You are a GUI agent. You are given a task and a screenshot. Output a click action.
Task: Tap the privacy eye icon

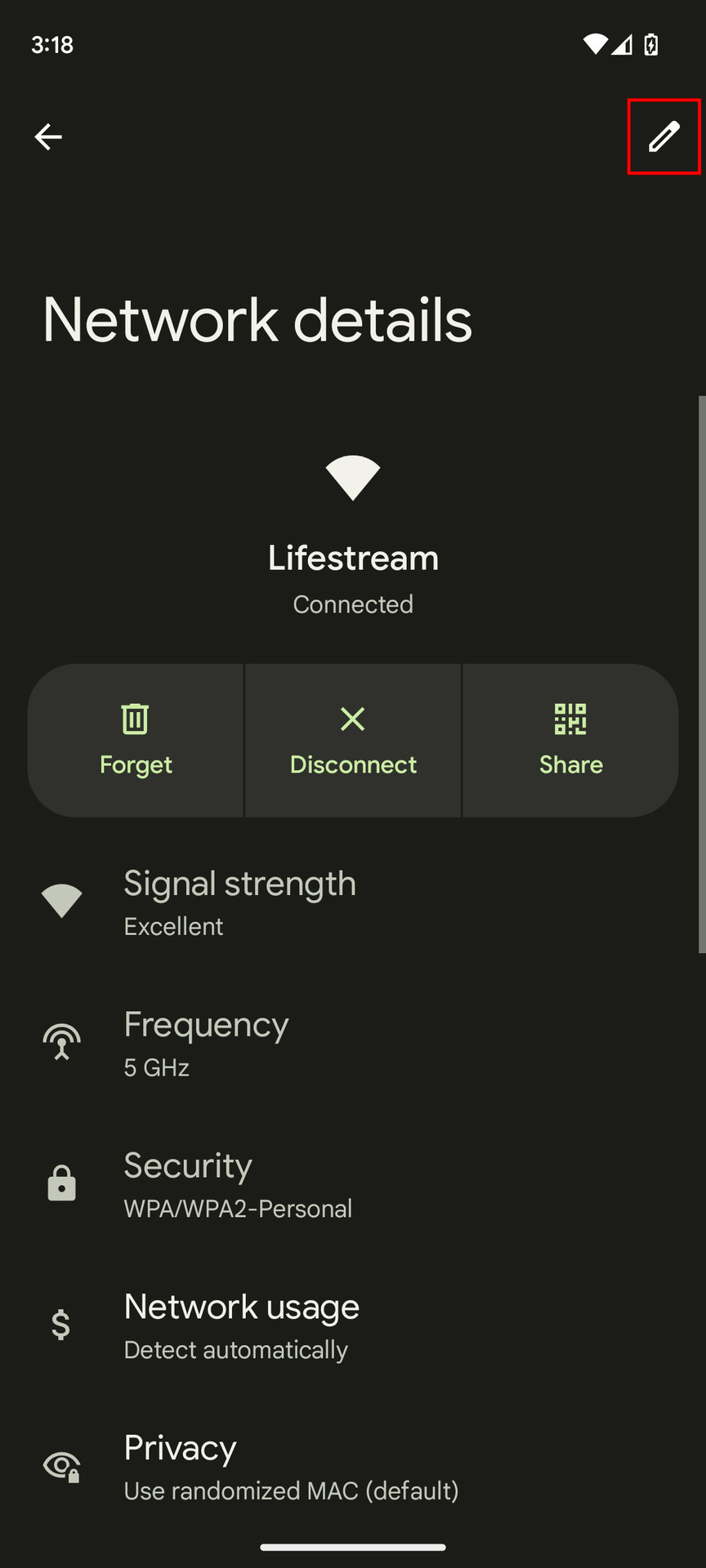tap(62, 1466)
